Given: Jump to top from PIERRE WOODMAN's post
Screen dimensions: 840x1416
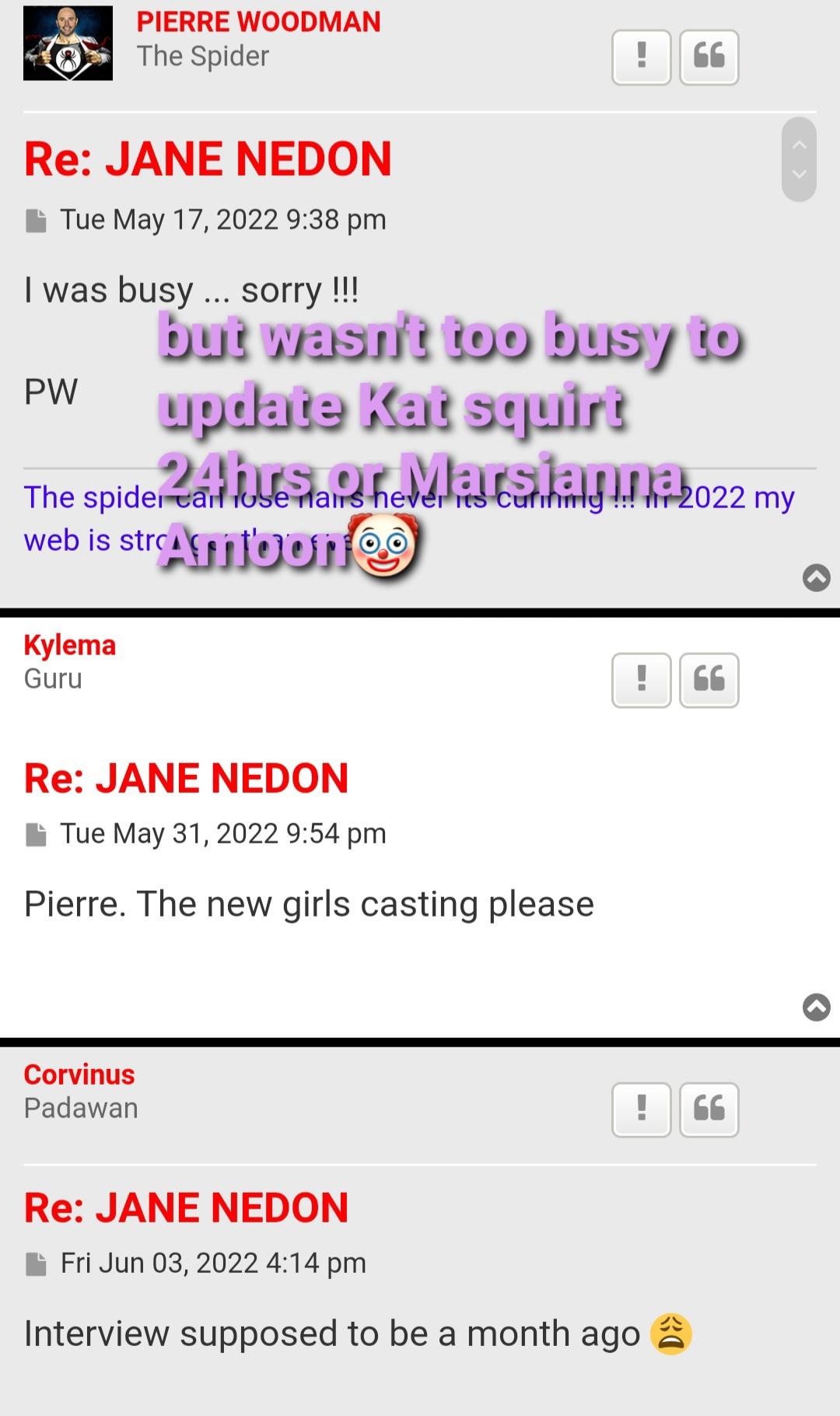Looking at the screenshot, I should click(816, 577).
